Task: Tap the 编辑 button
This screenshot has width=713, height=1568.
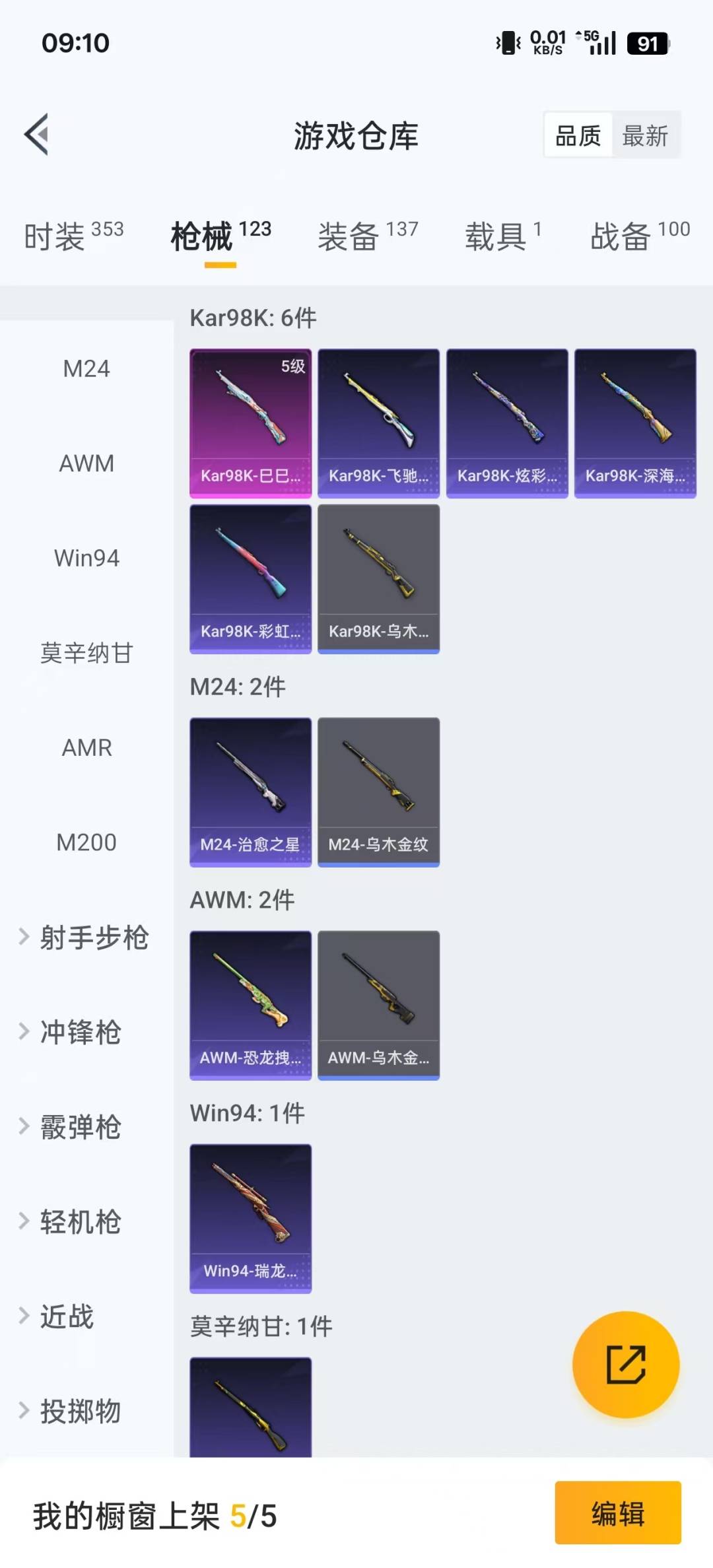Action: 617,1513
